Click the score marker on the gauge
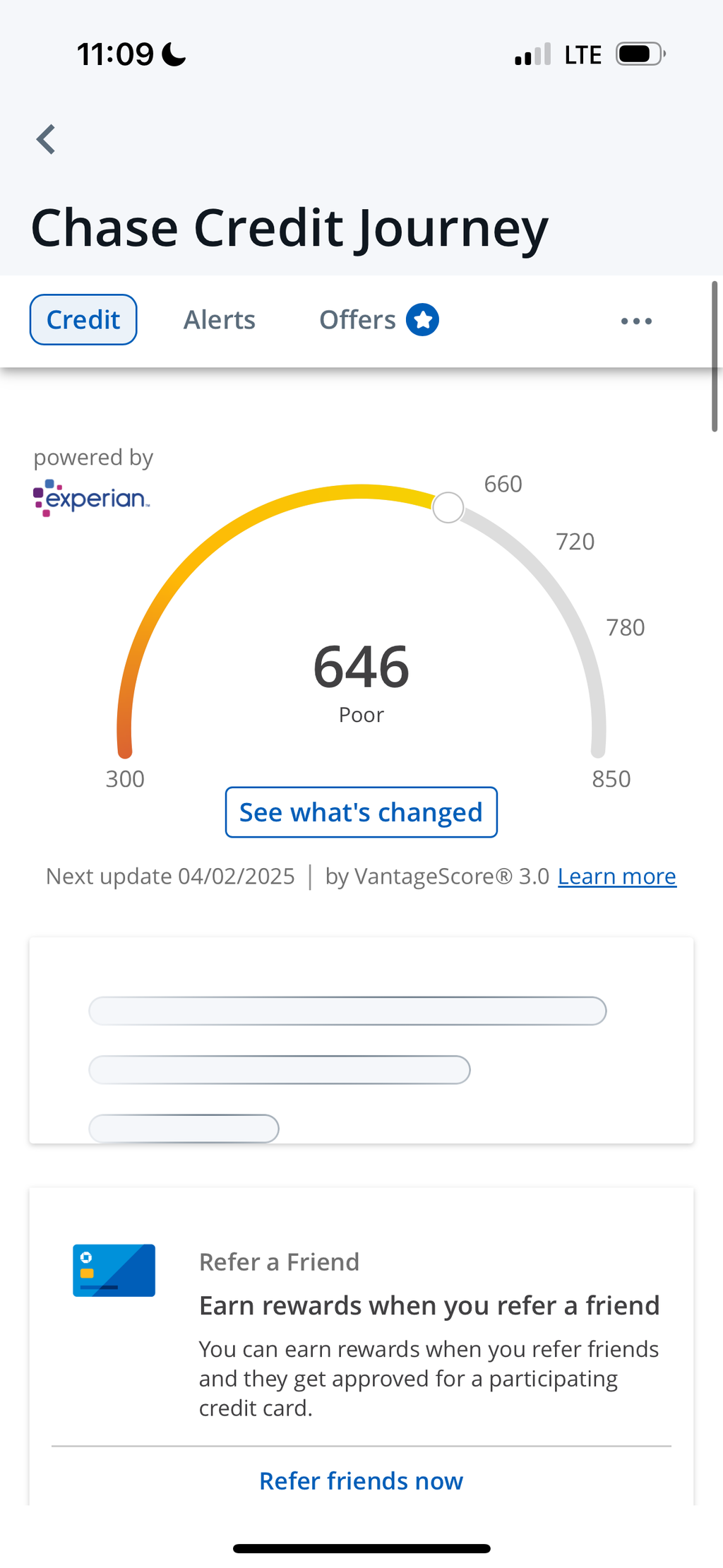 click(x=448, y=507)
